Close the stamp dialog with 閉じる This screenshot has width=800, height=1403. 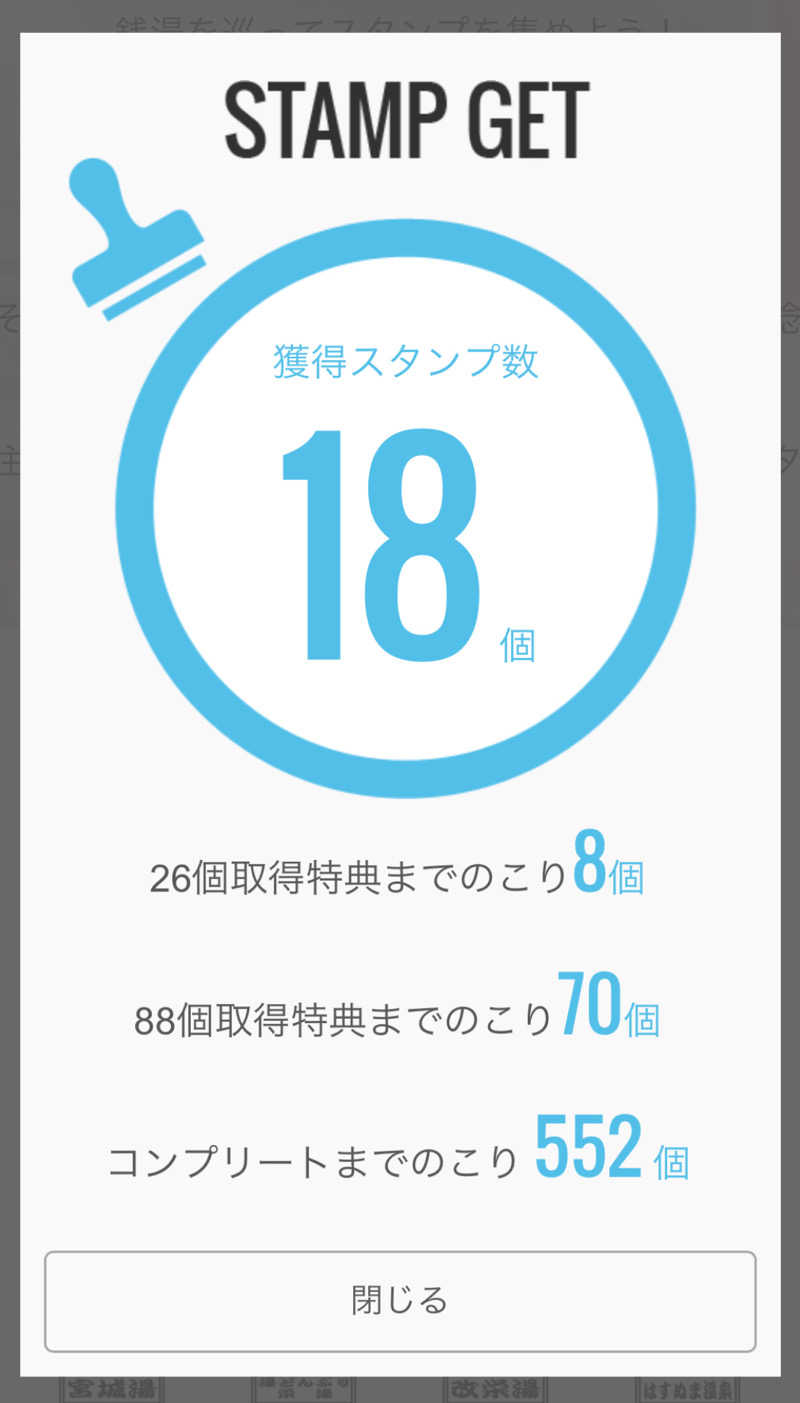[x=400, y=1300]
